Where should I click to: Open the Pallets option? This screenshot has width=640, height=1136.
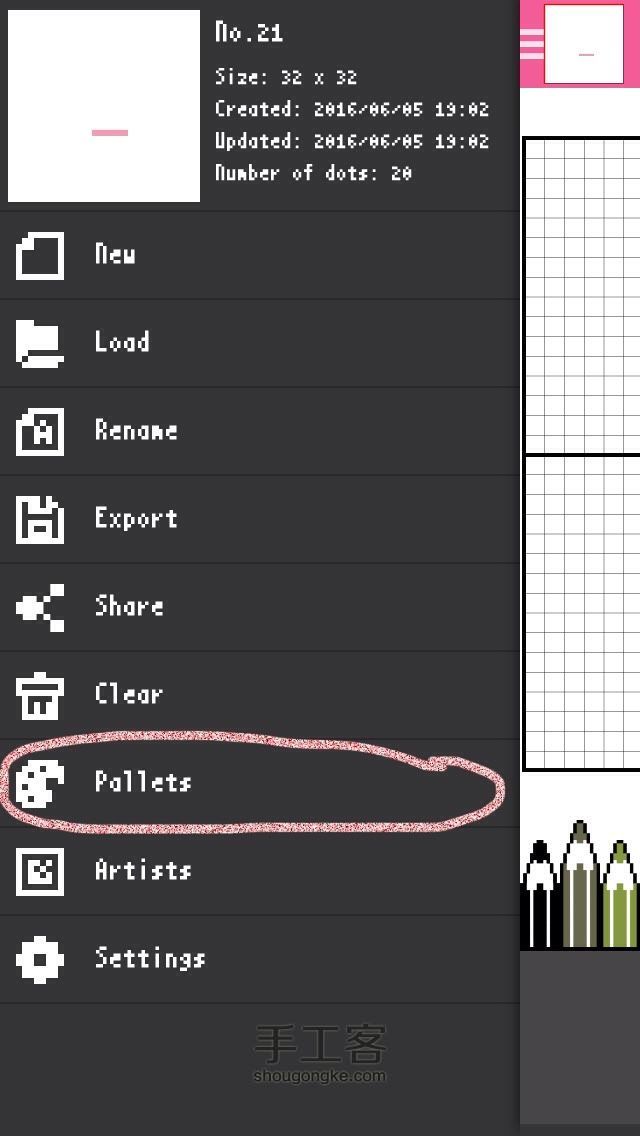pos(142,783)
